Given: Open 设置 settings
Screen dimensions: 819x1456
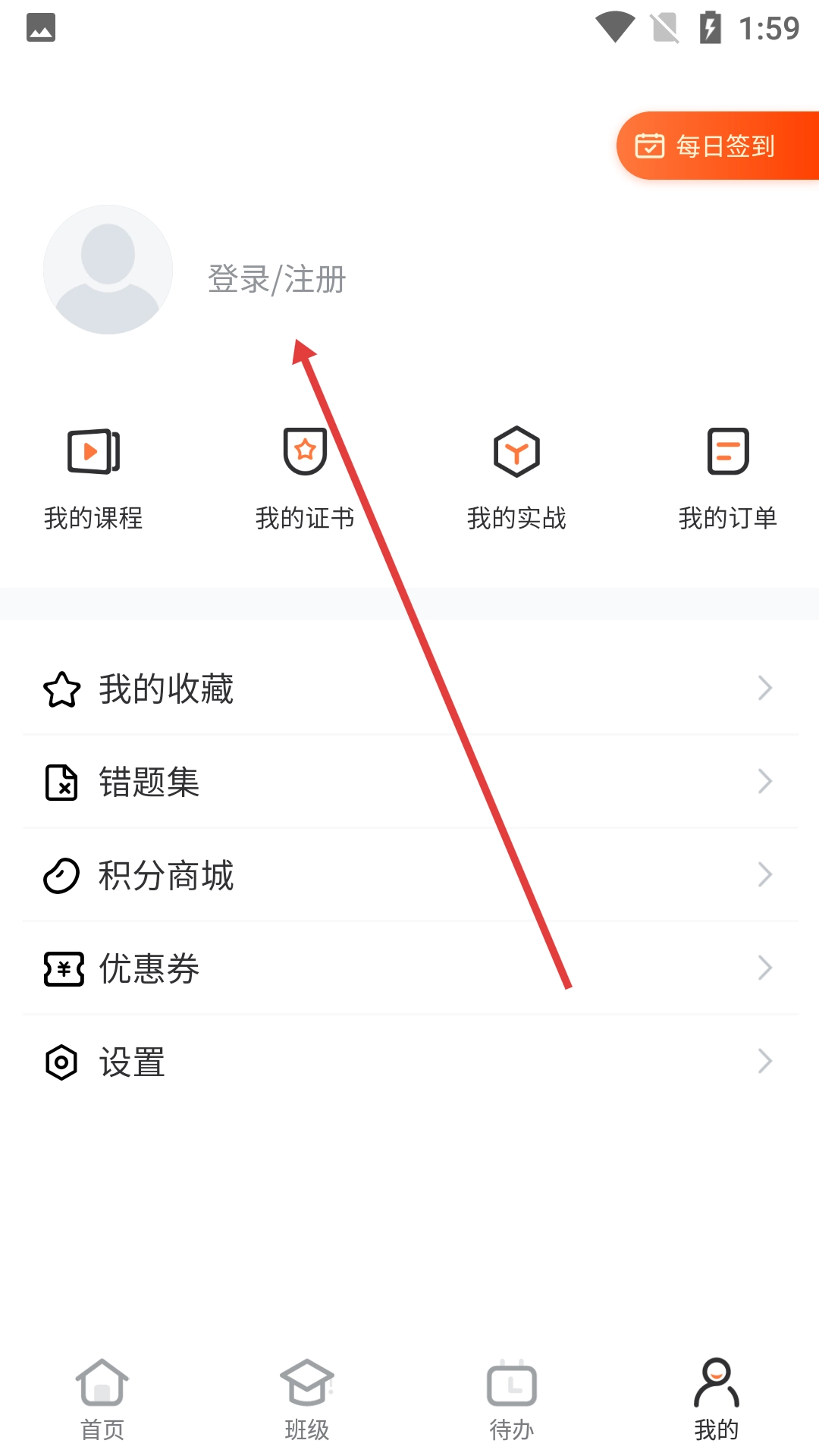Looking at the screenshot, I should 409,1062.
